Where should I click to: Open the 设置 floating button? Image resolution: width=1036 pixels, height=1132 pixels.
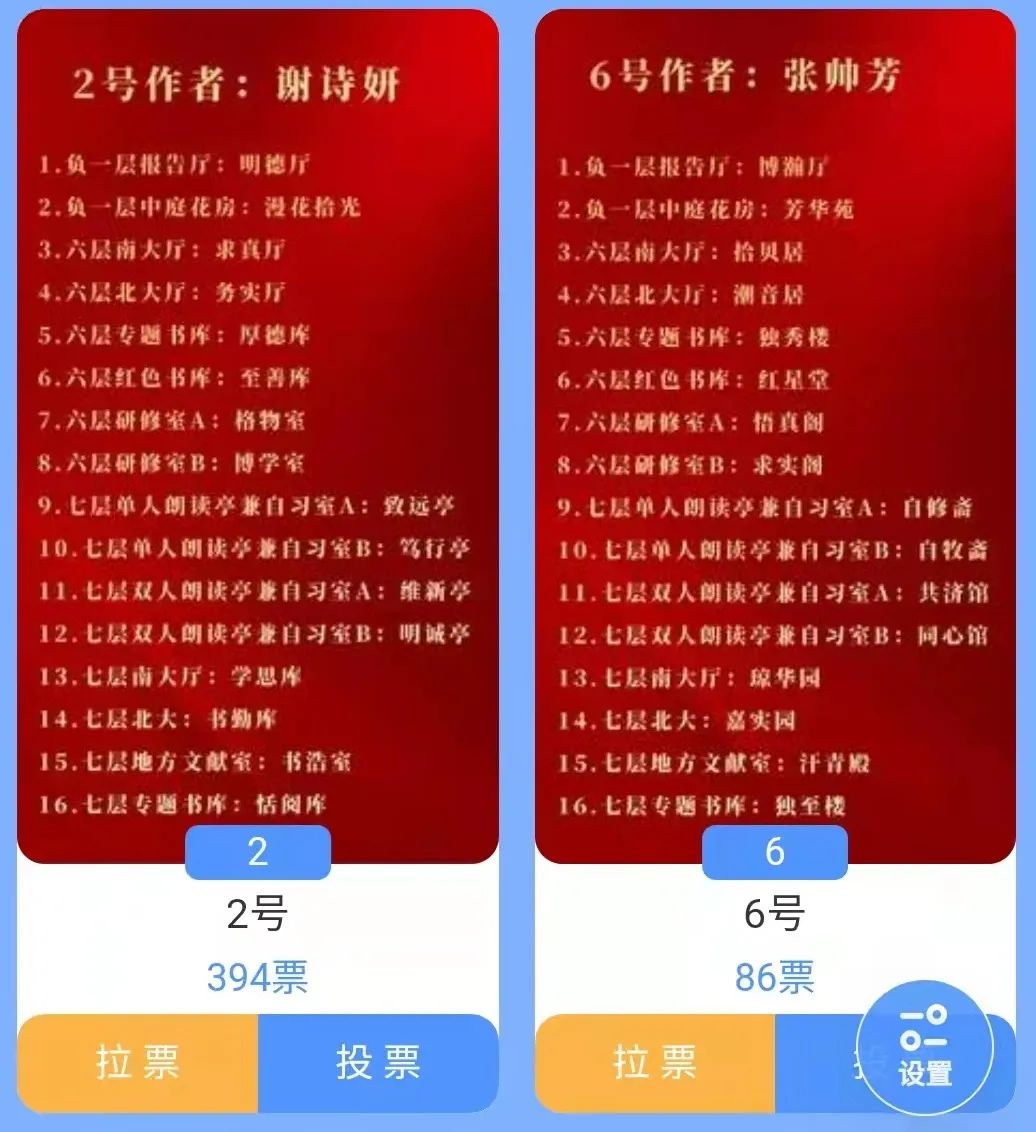click(925, 1047)
